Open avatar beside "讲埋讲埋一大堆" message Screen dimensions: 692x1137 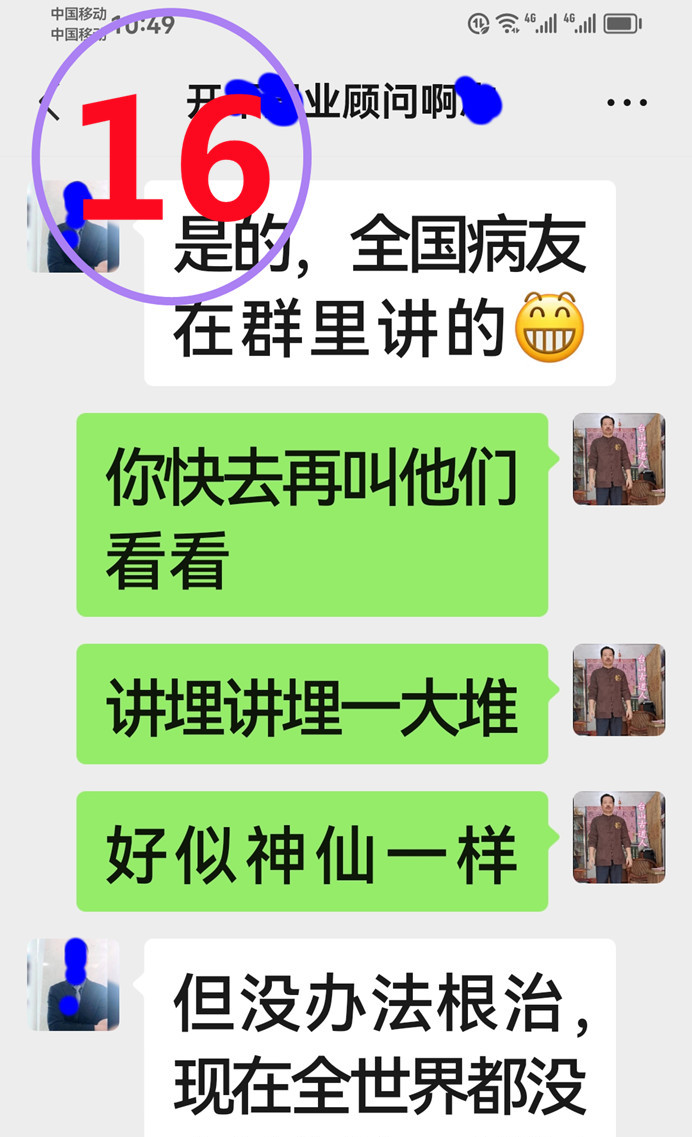pyautogui.click(x=618, y=690)
